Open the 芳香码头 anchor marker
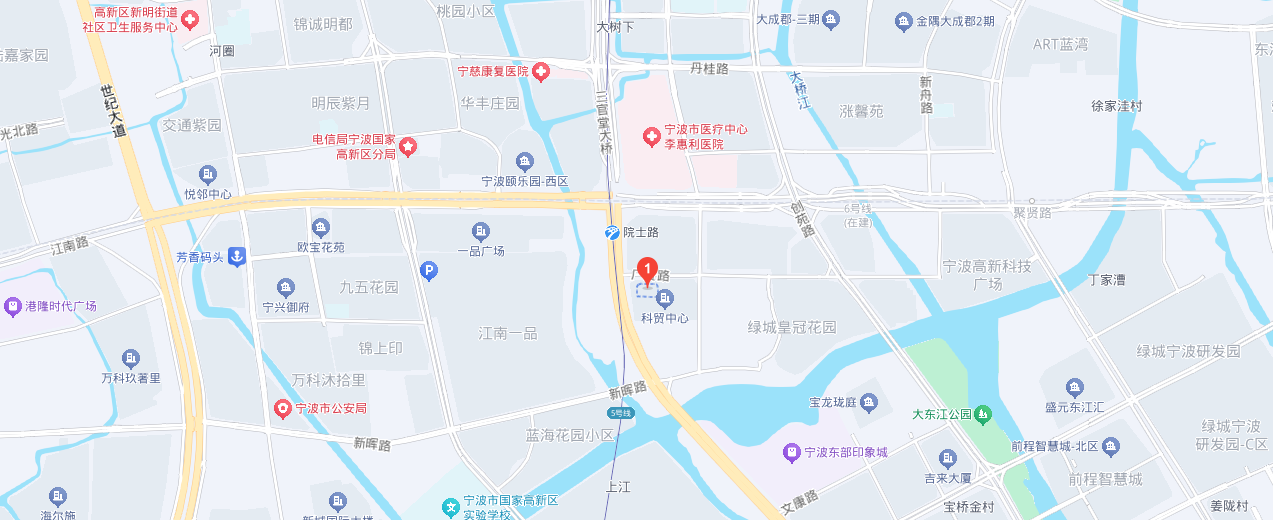The height and width of the screenshot is (520, 1273). coord(237,257)
